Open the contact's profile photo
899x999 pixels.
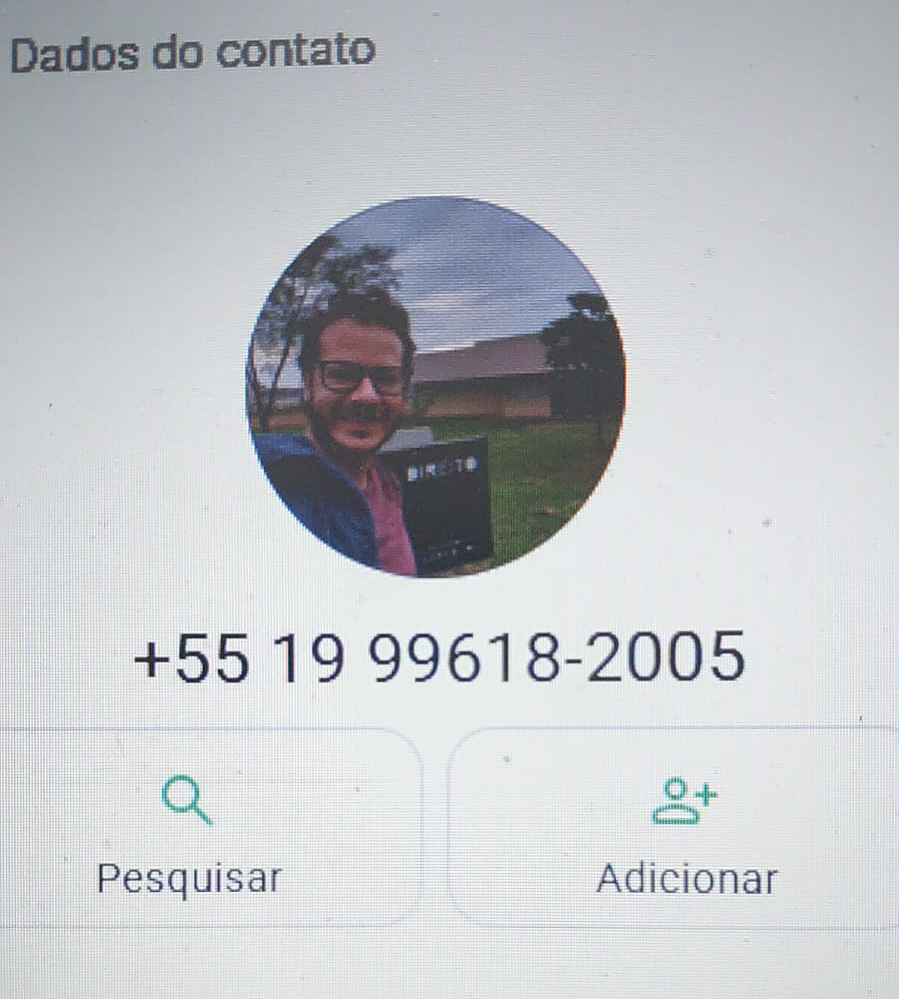coord(436,387)
